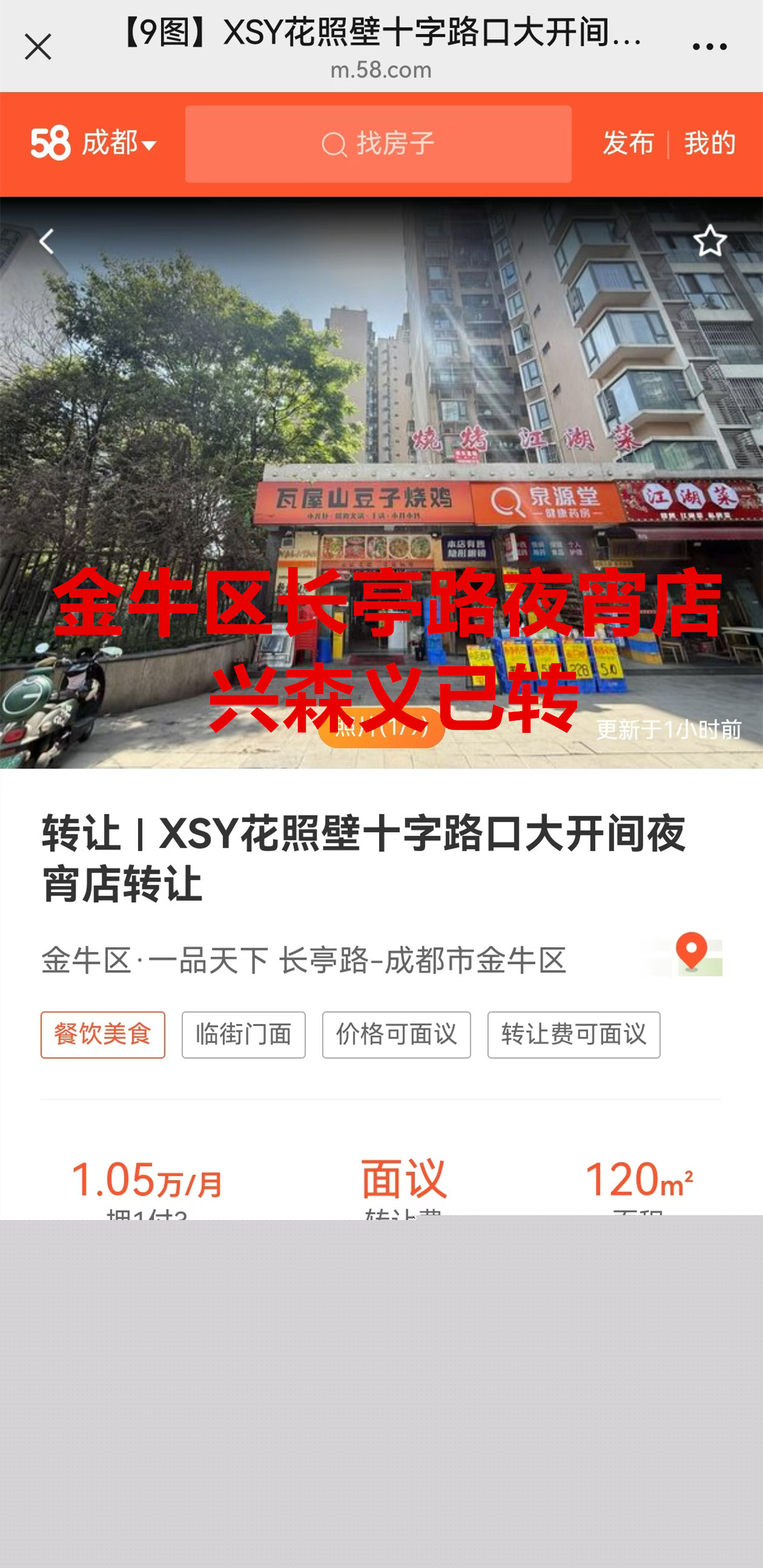Select the 餐饮美食 tag
763x1568 pixels.
click(x=103, y=1035)
